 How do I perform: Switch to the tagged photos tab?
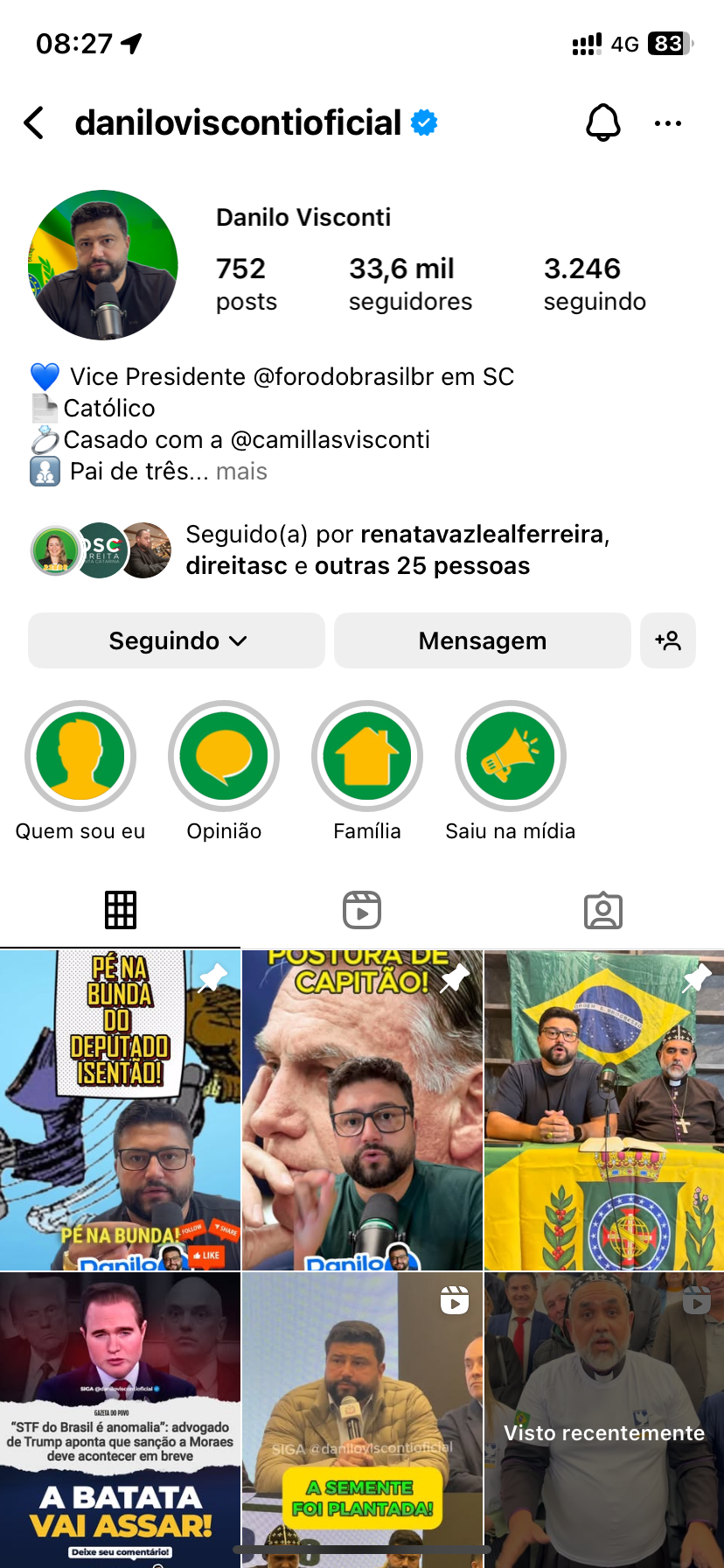[x=602, y=910]
